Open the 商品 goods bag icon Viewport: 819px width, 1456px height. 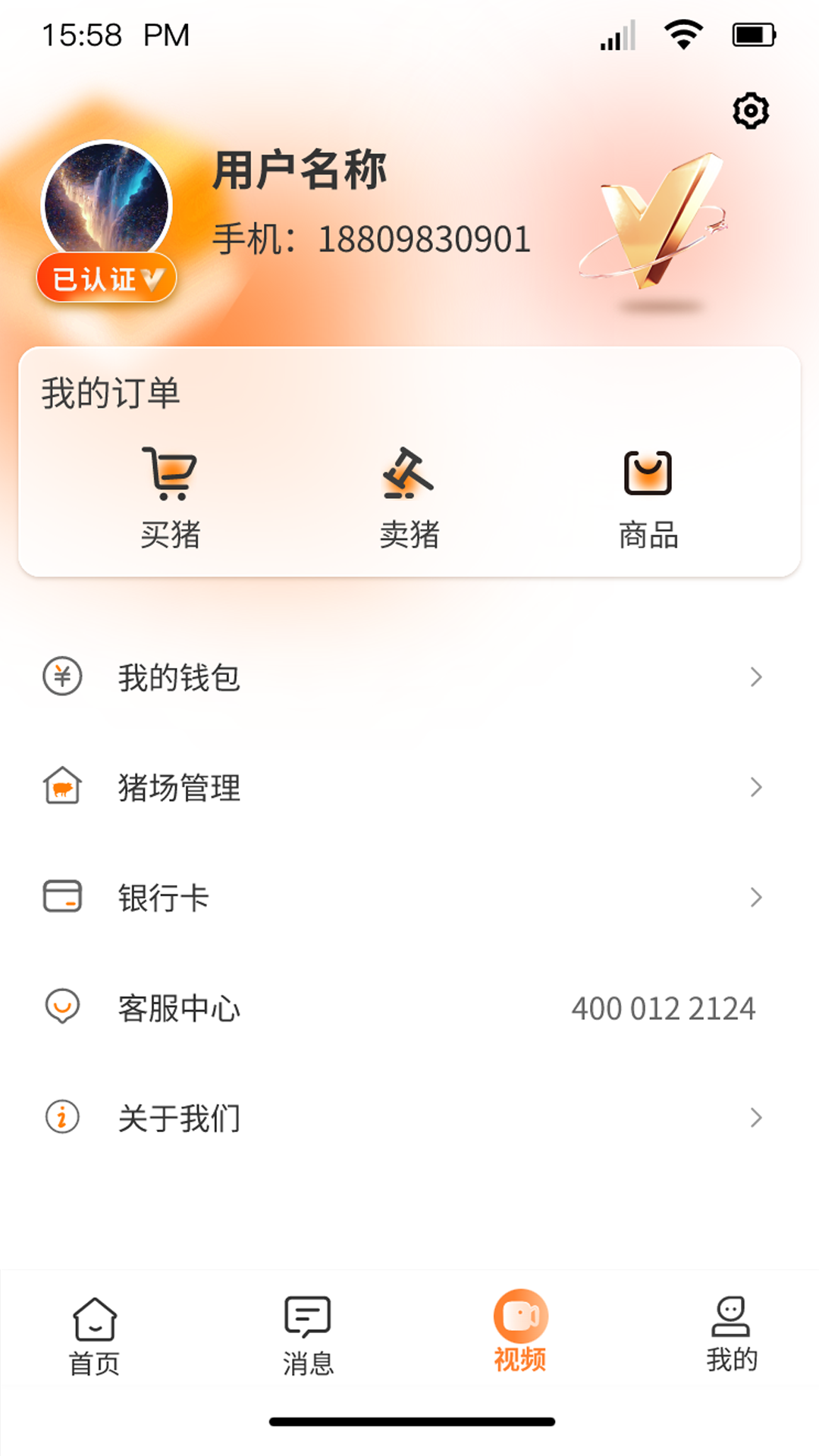pyautogui.click(x=647, y=474)
